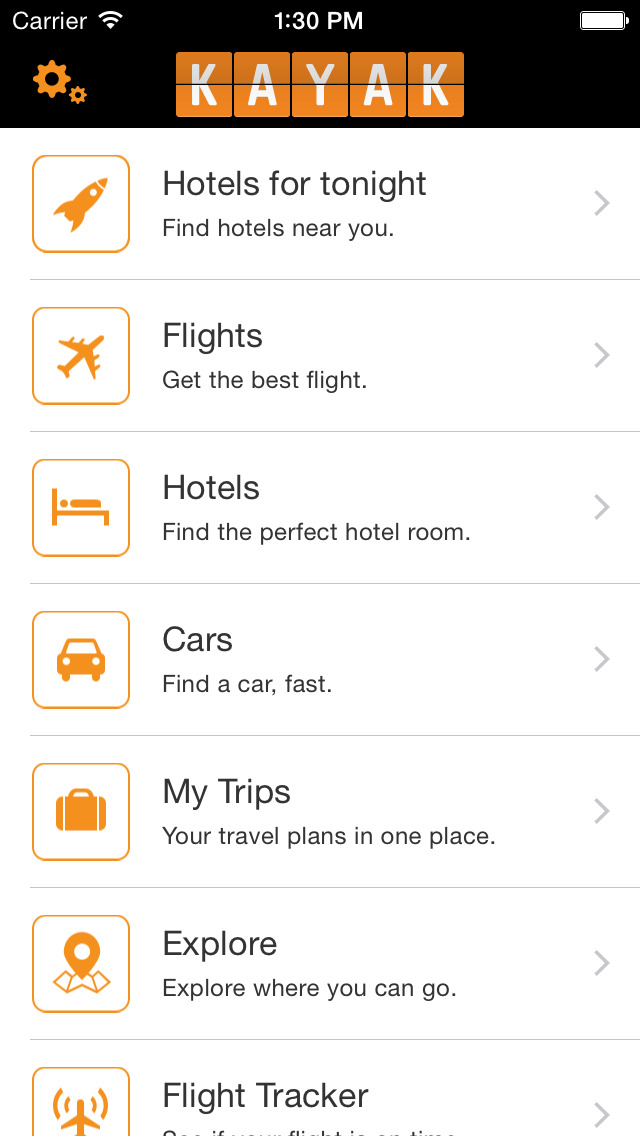Open the Cars section
This screenshot has height=1136, width=640.
tap(320, 660)
